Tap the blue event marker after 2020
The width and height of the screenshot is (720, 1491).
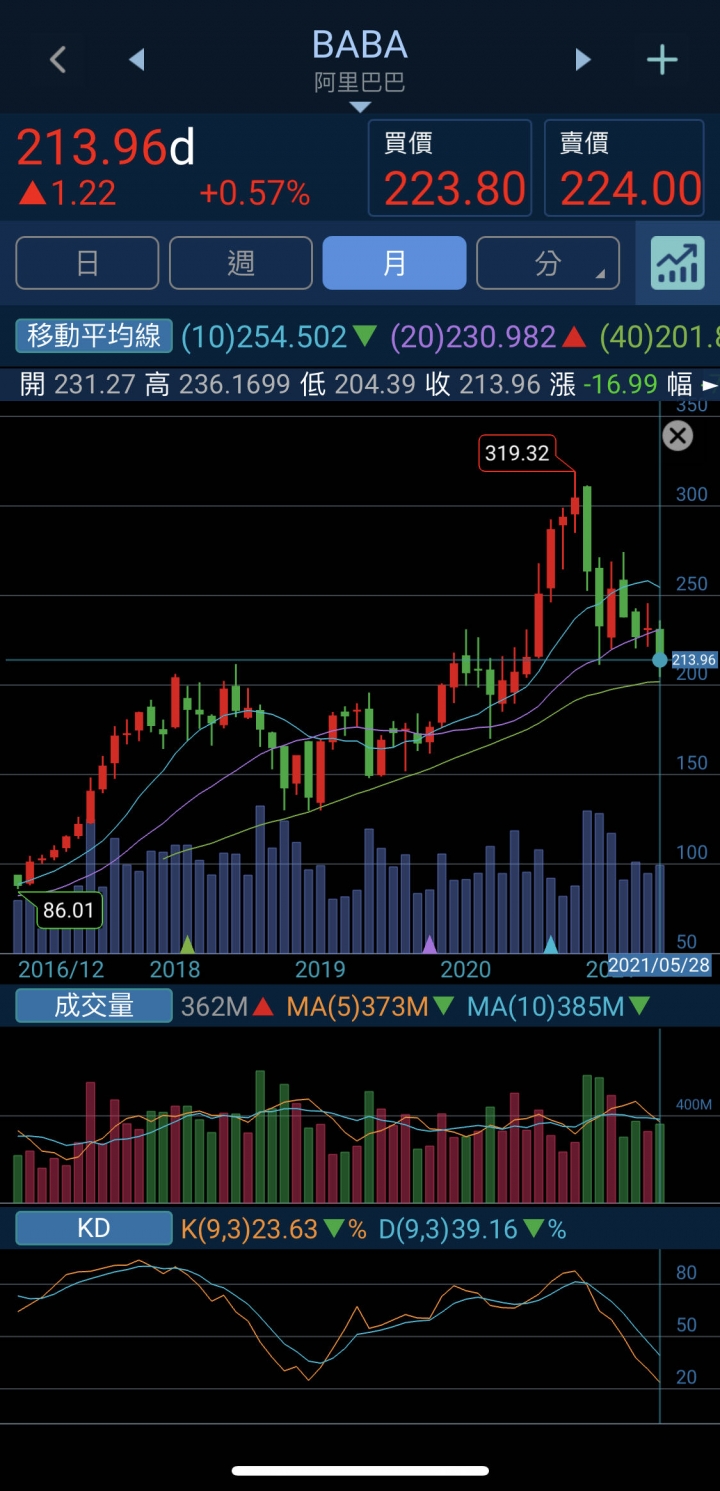pos(550,944)
